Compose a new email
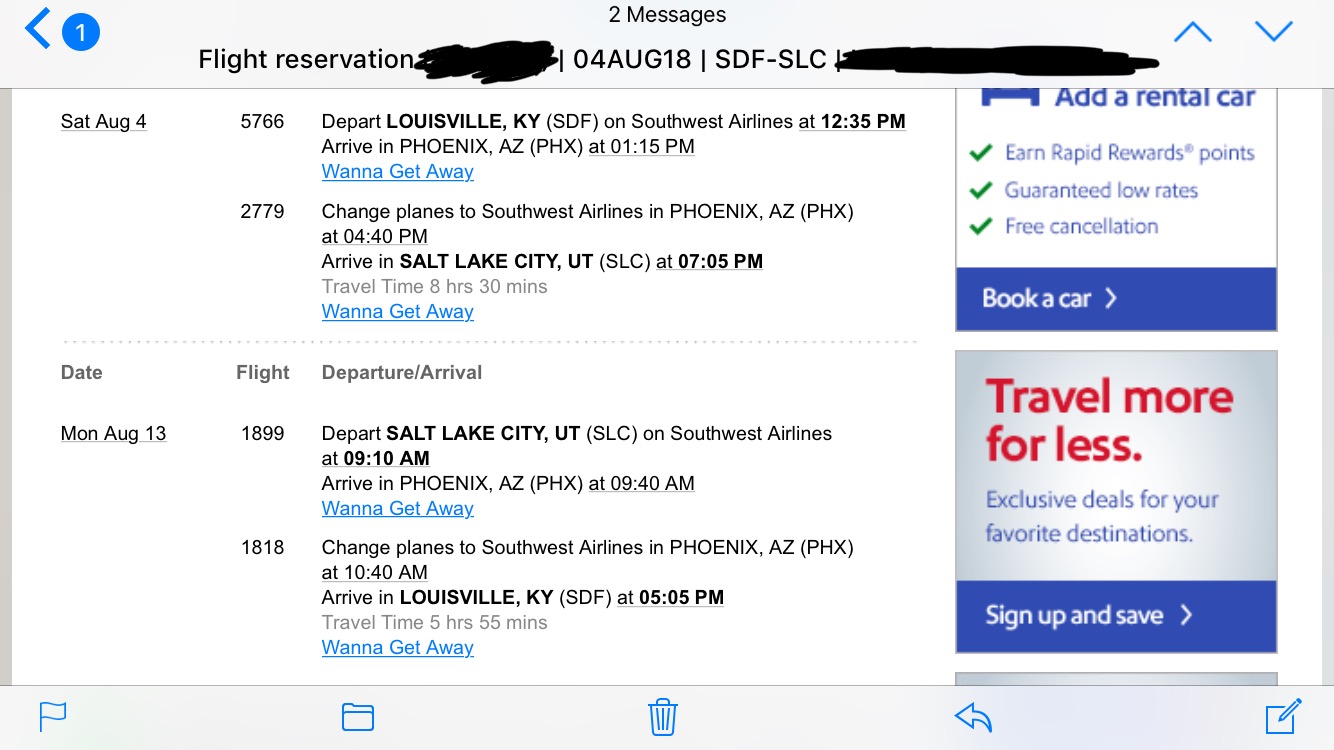 click(1283, 716)
